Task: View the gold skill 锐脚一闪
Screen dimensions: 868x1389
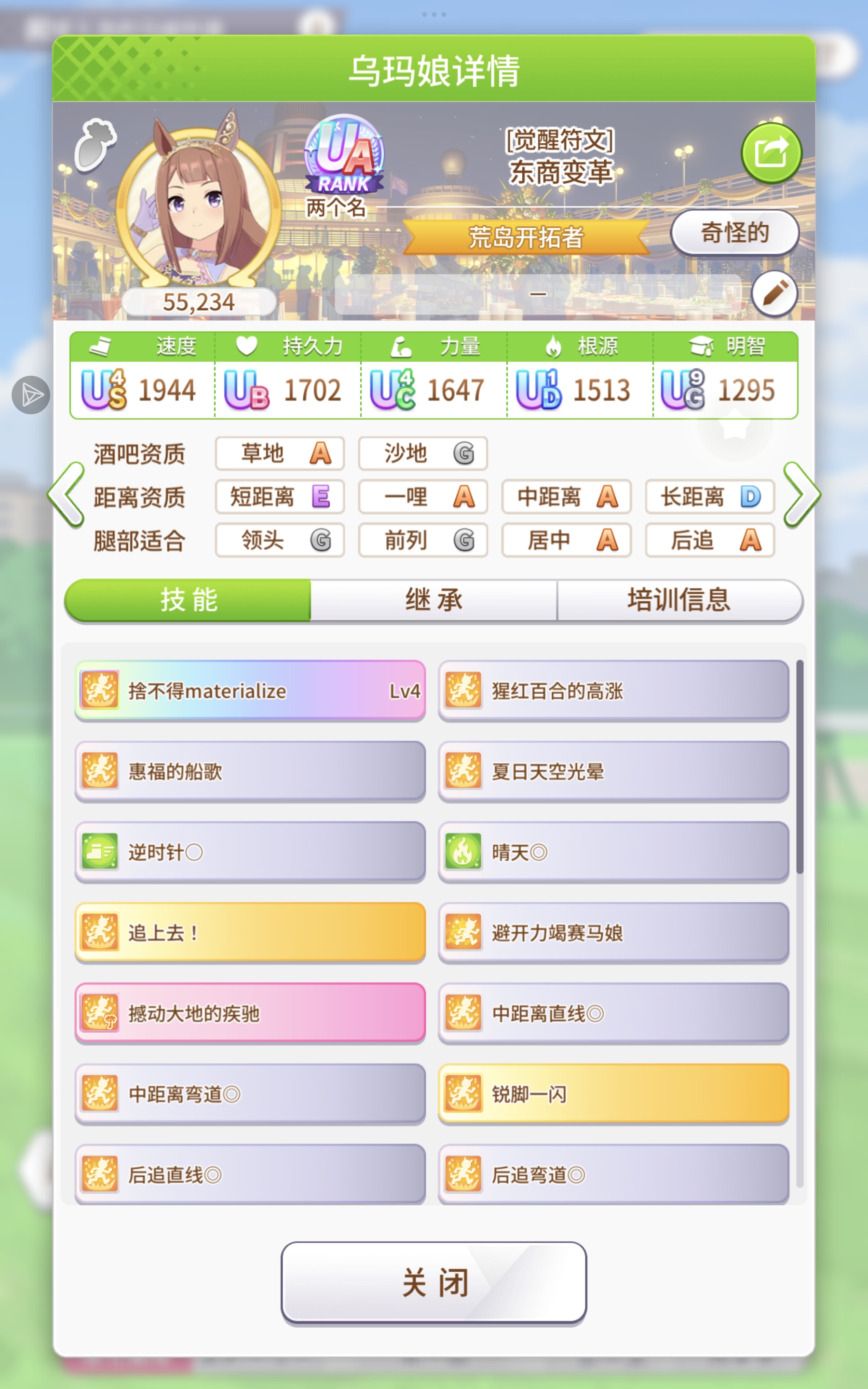Action: tap(613, 1093)
